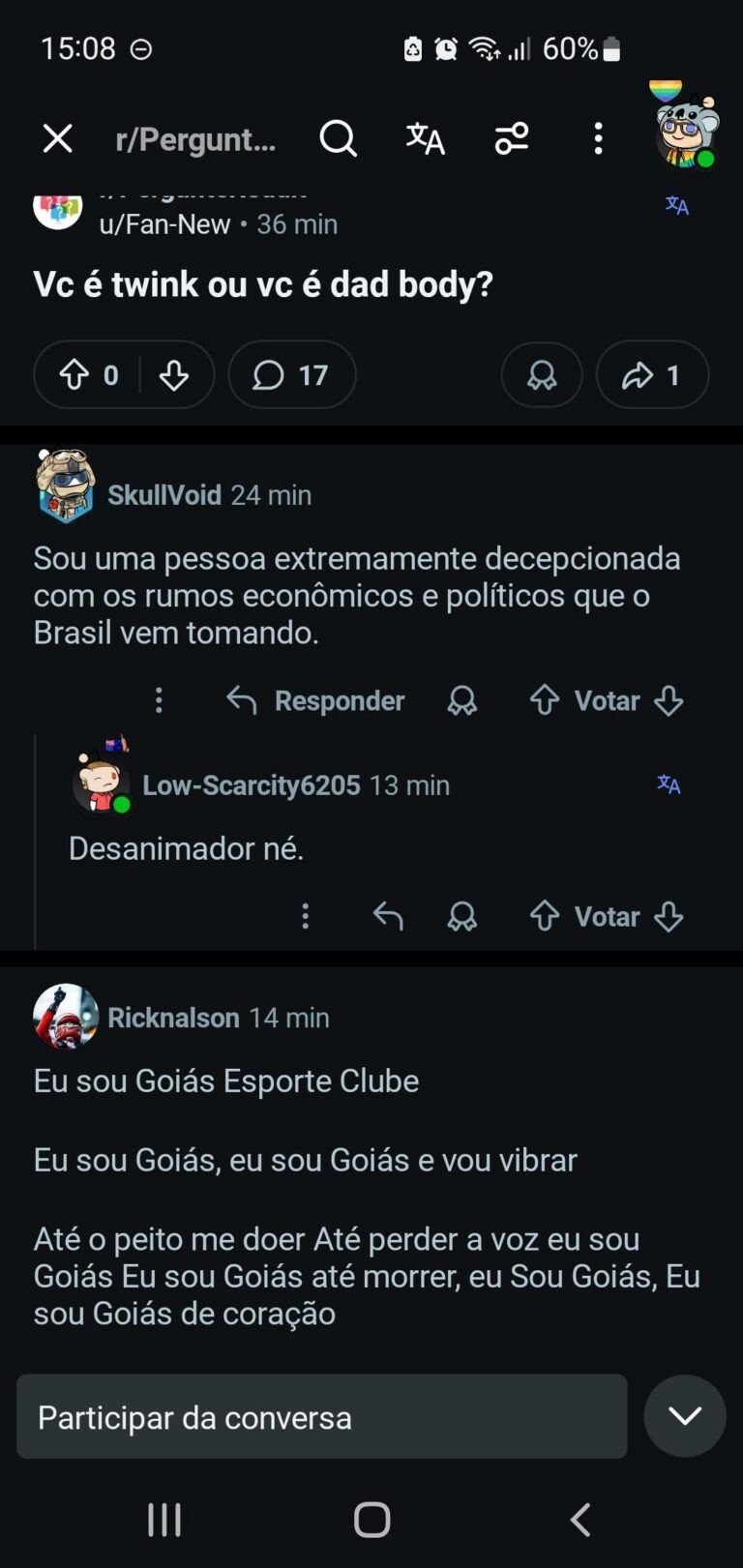Screen dimensions: 743x1568
Task: Open more options on SkullVoid's comment
Action: 160,700
